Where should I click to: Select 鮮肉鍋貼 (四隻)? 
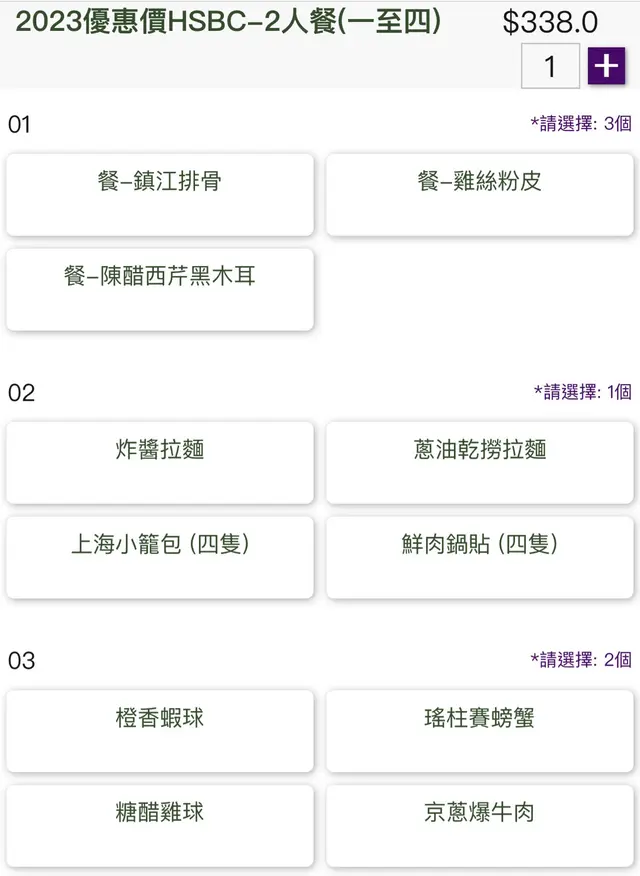(x=480, y=557)
